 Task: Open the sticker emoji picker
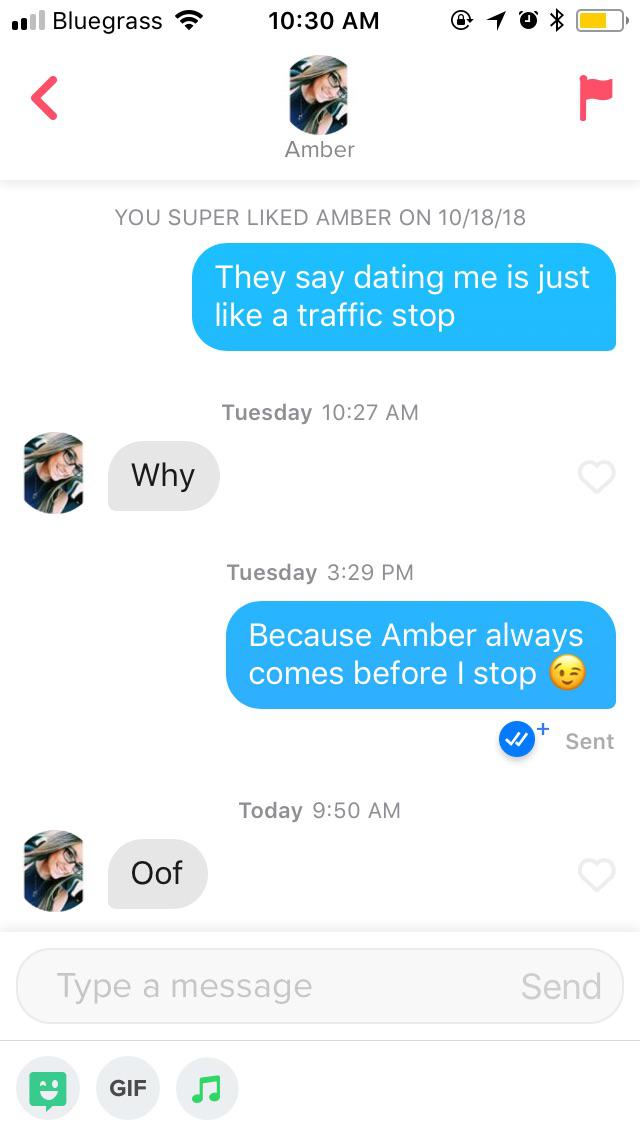tap(49, 1088)
